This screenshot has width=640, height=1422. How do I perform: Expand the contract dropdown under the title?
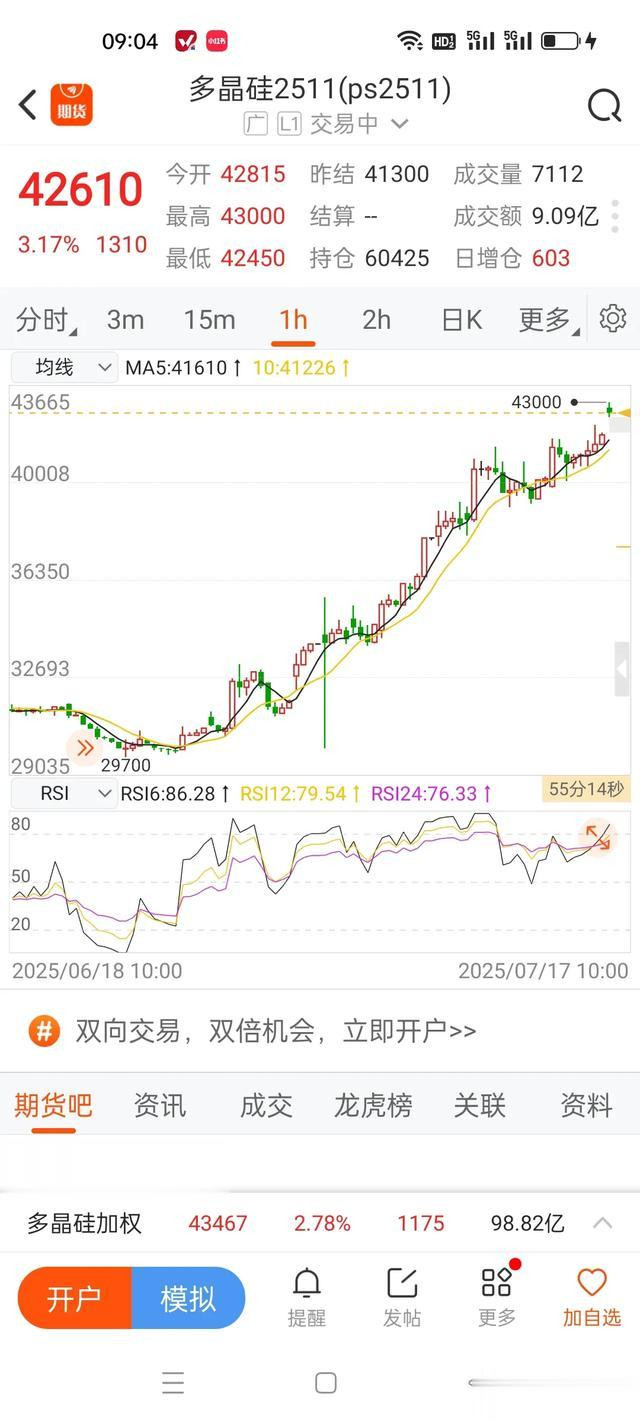tap(399, 124)
